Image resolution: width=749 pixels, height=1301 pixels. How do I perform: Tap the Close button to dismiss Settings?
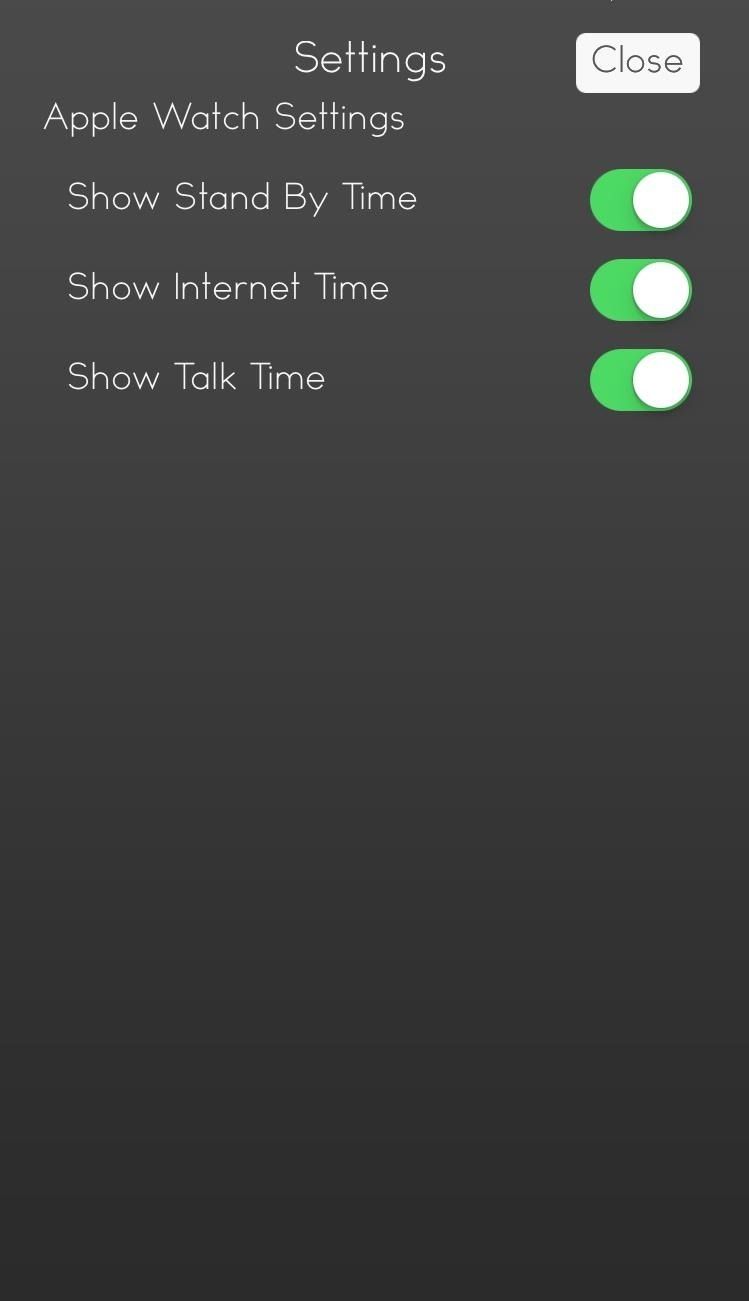pyautogui.click(x=637, y=61)
